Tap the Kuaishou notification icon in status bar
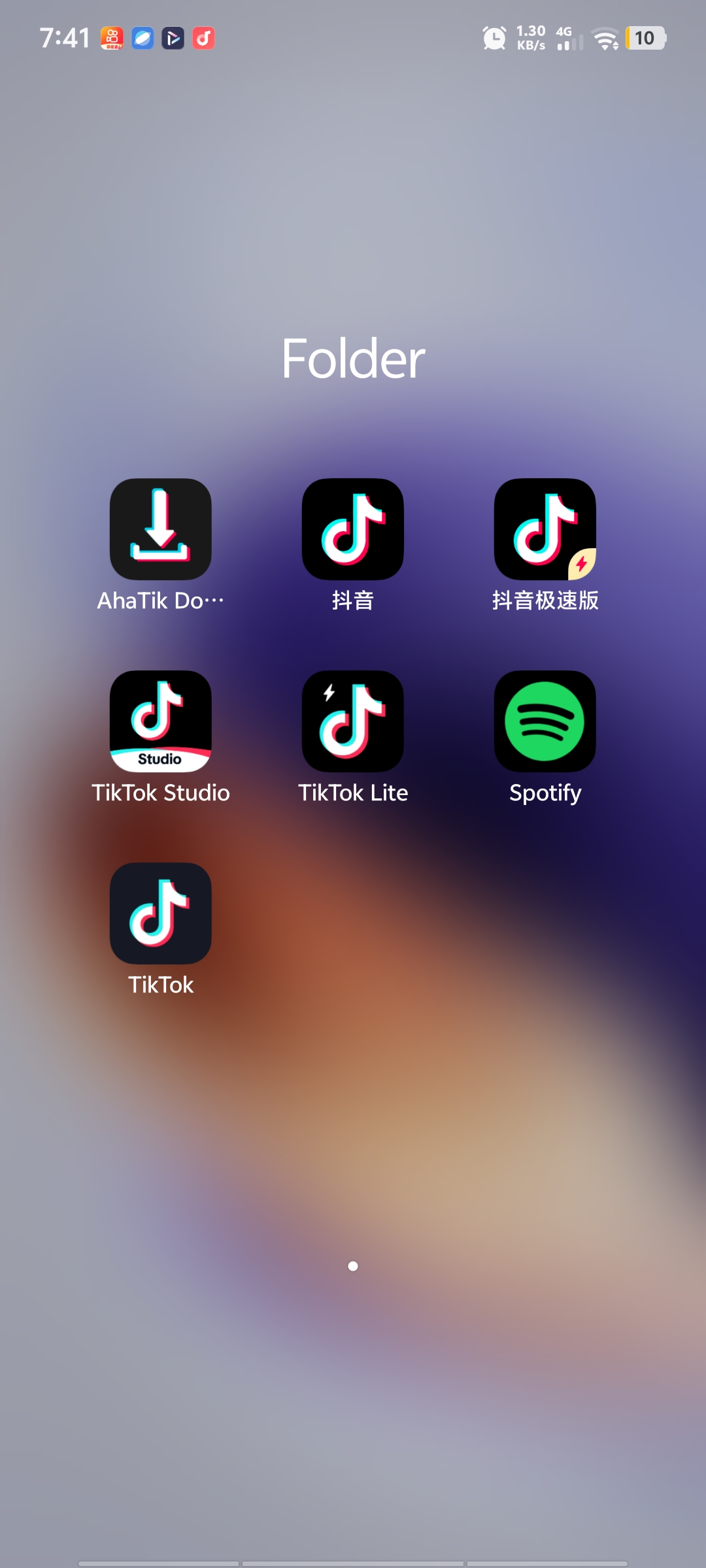 tap(112, 39)
